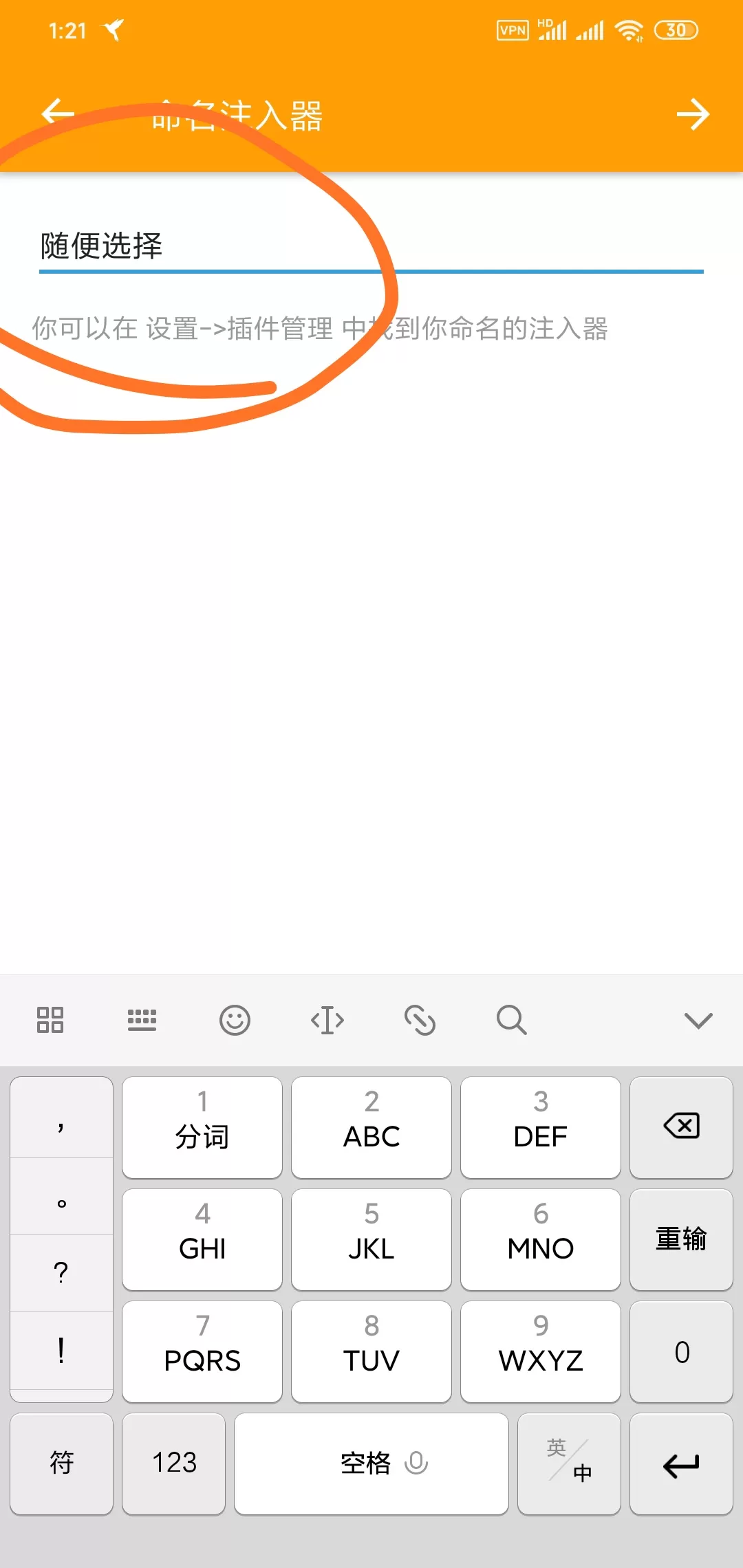Collapse the keyboard with the down chevron
The width and height of the screenshot is (743, 1568).
(698, 1020)
